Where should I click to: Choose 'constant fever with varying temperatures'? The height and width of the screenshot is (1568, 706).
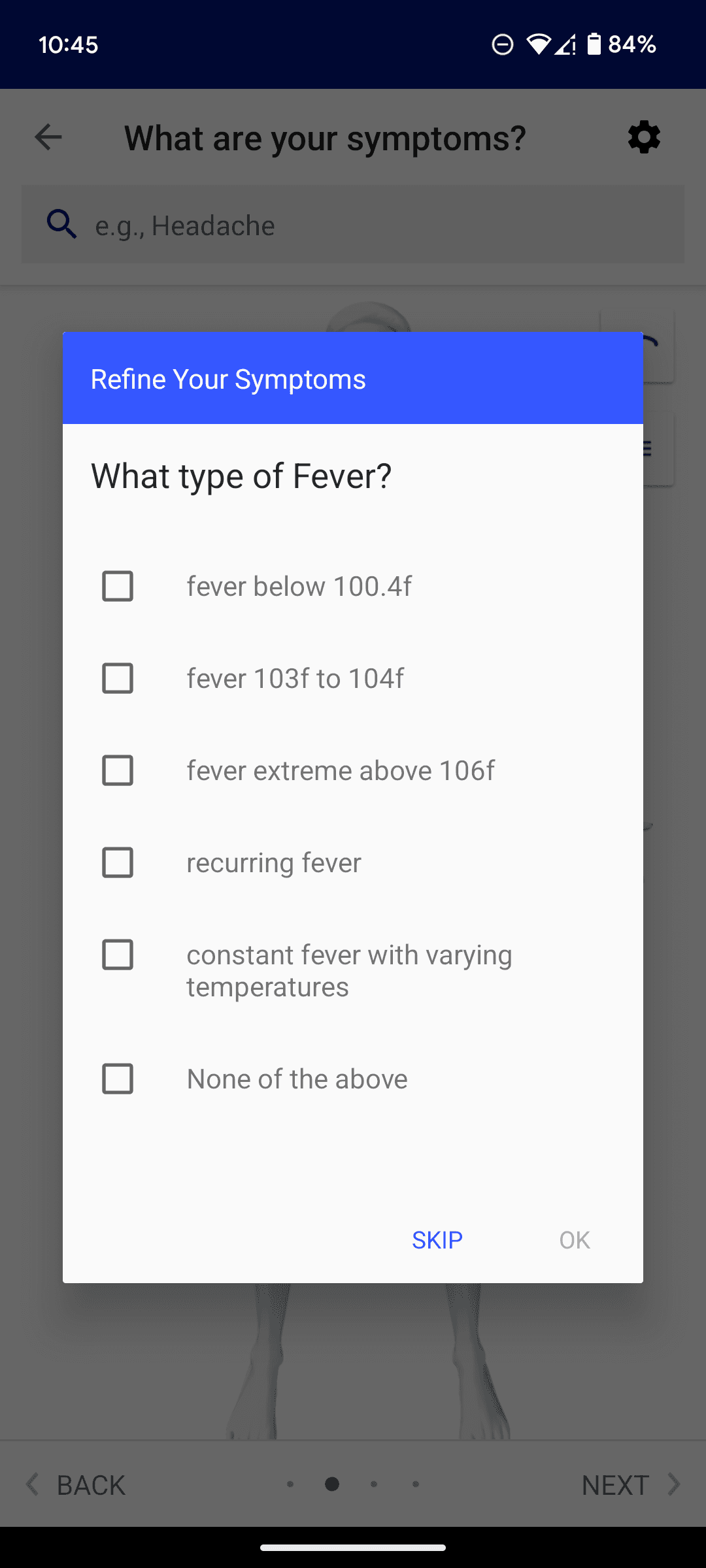pyautogui.click(x=118, y=955)
